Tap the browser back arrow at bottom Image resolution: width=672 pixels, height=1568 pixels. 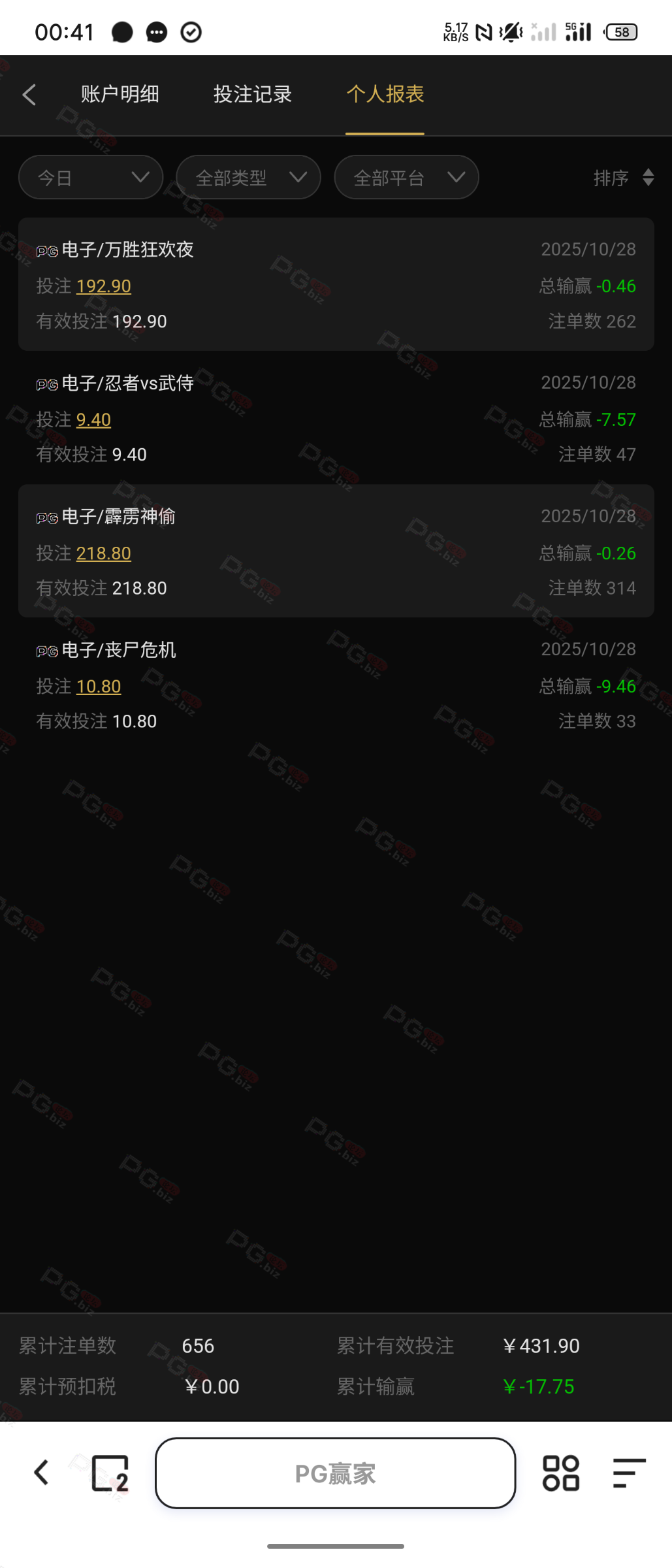tap(41, 1473)
